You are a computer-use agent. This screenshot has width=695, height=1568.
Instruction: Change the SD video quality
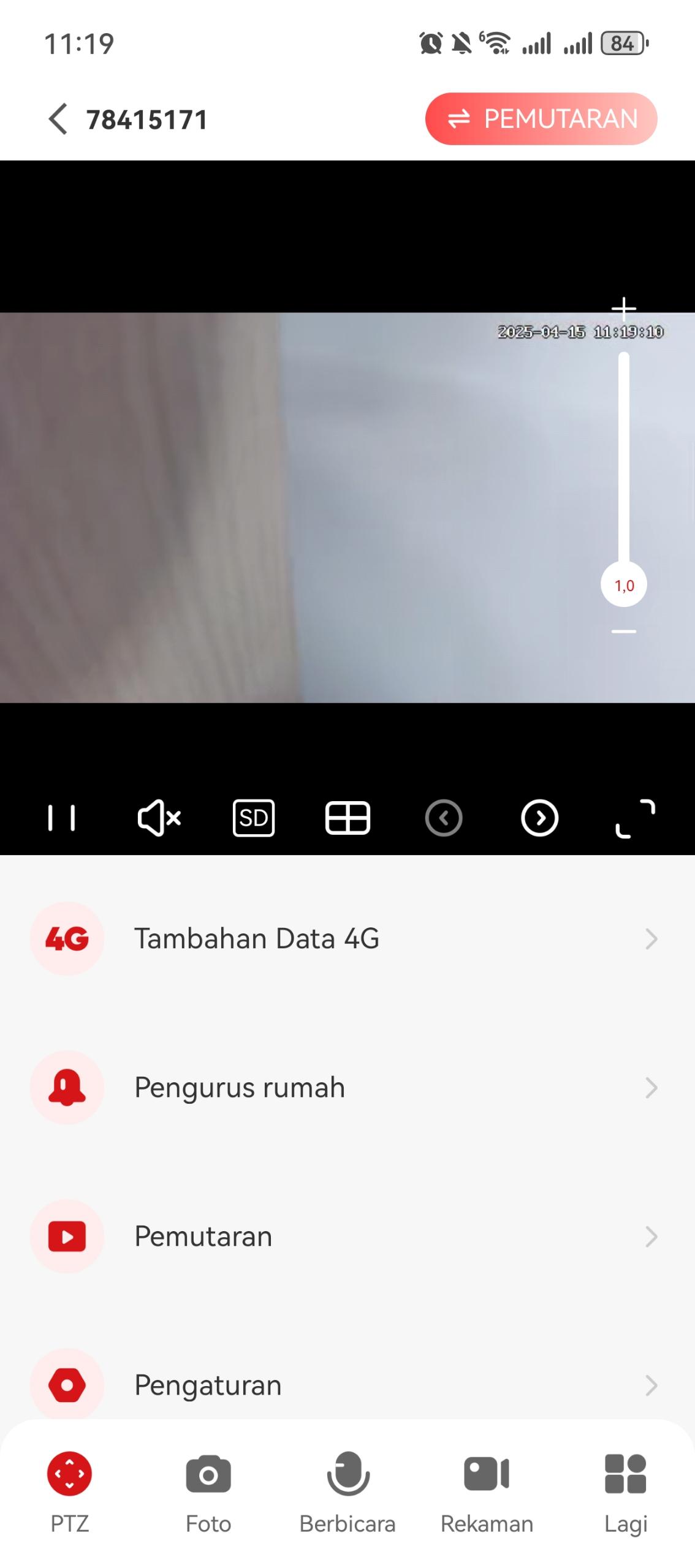point(254,818)
